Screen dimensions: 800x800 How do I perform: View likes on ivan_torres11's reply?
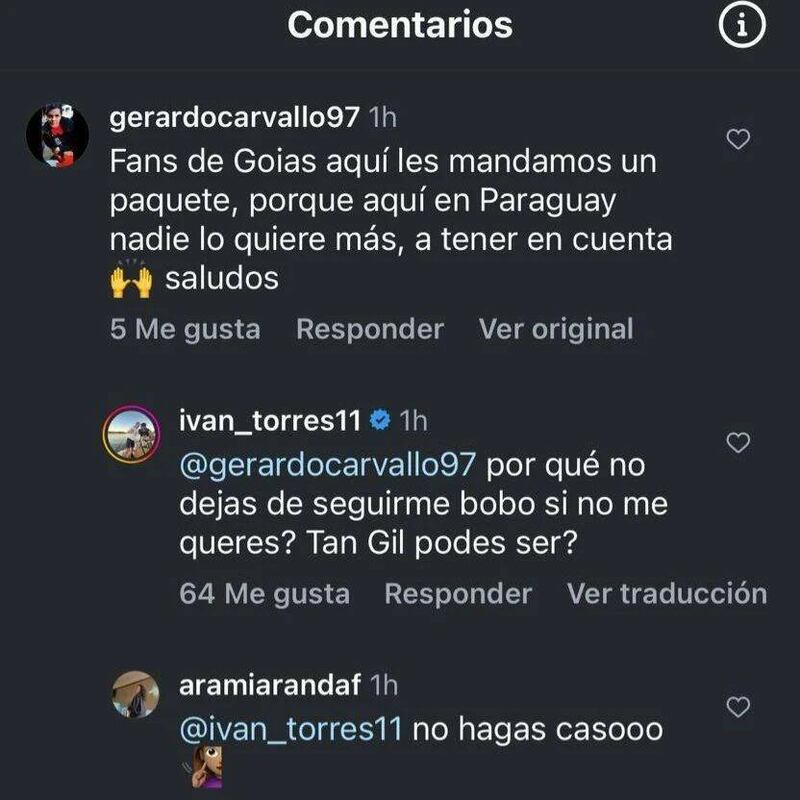[x=265, y=594]
